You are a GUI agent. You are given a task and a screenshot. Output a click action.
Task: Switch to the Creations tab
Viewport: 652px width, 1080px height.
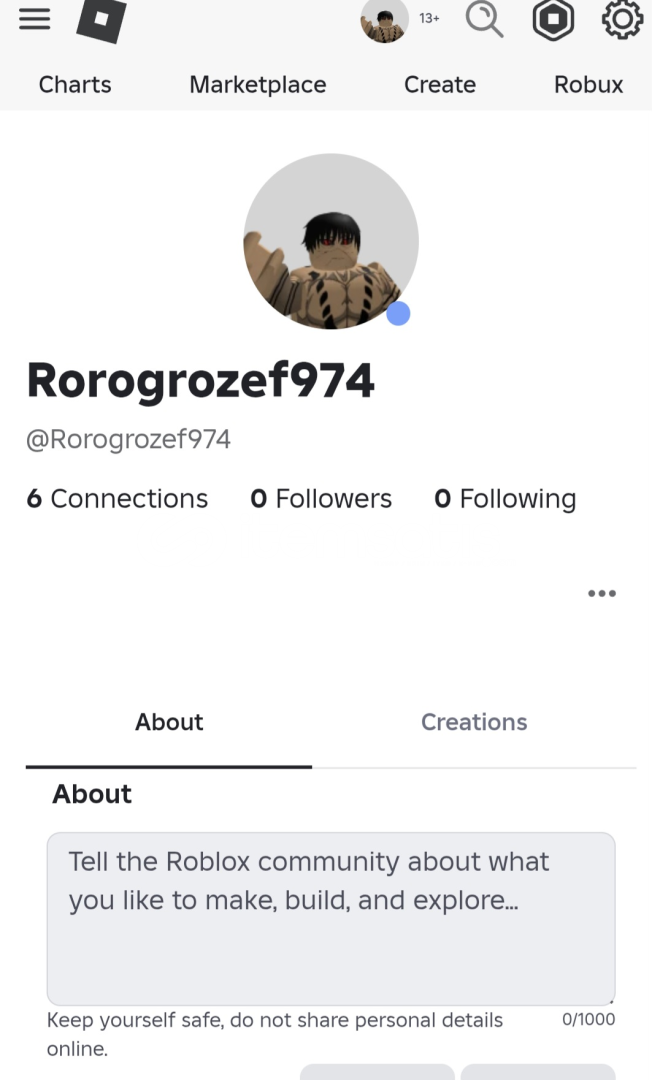(474, 722)
